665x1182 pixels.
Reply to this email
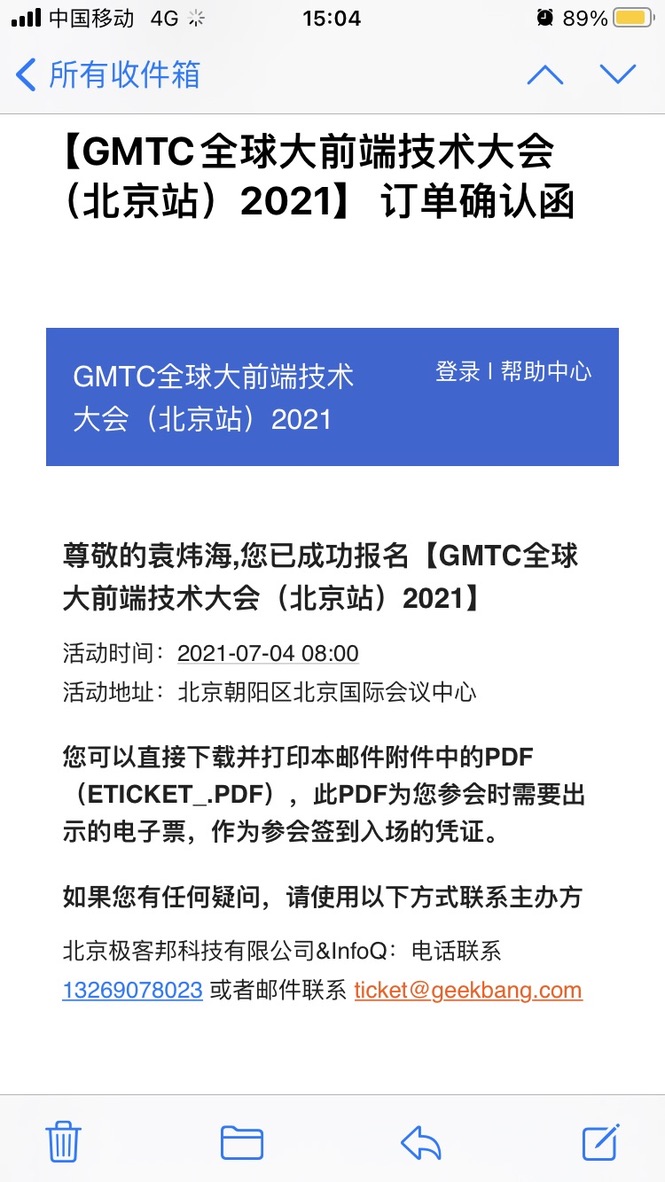(x=421, y=1141)
